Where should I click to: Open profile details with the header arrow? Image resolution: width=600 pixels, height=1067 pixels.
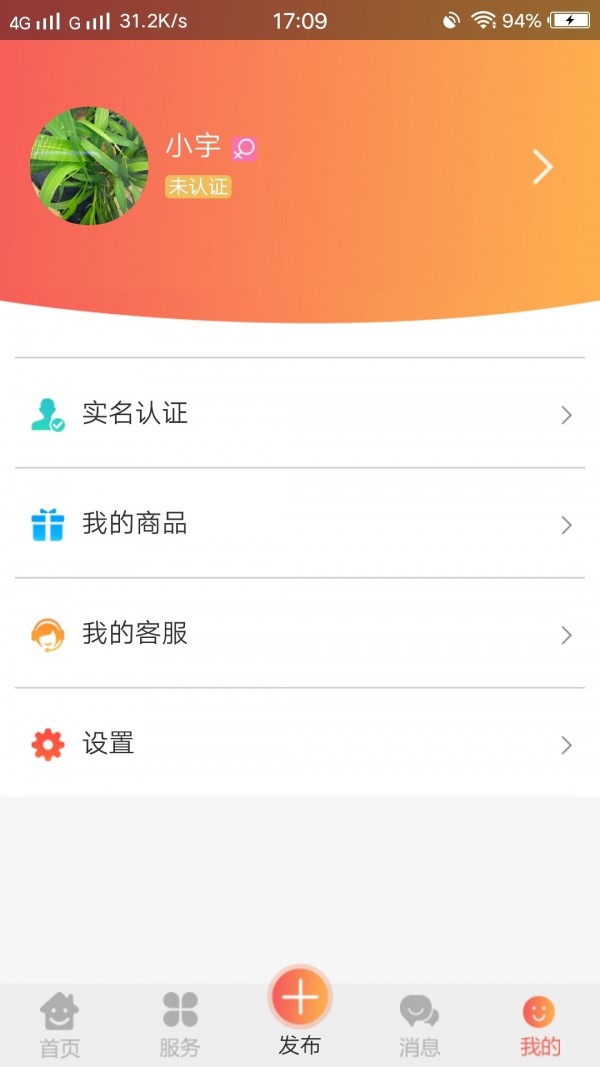[x=542, y=167]
